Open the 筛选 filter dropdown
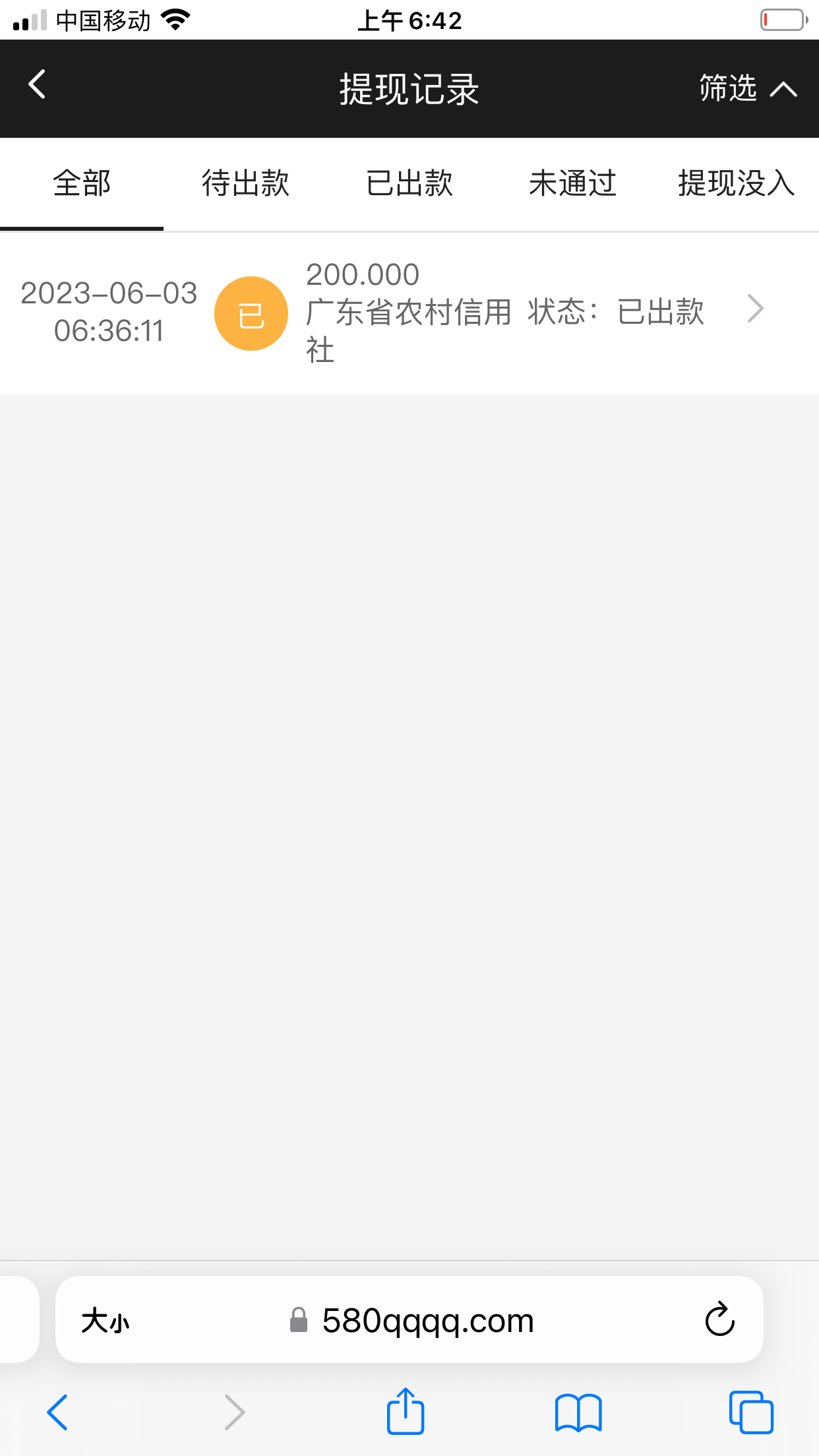819x1456 pixels. tap(748, 88)
